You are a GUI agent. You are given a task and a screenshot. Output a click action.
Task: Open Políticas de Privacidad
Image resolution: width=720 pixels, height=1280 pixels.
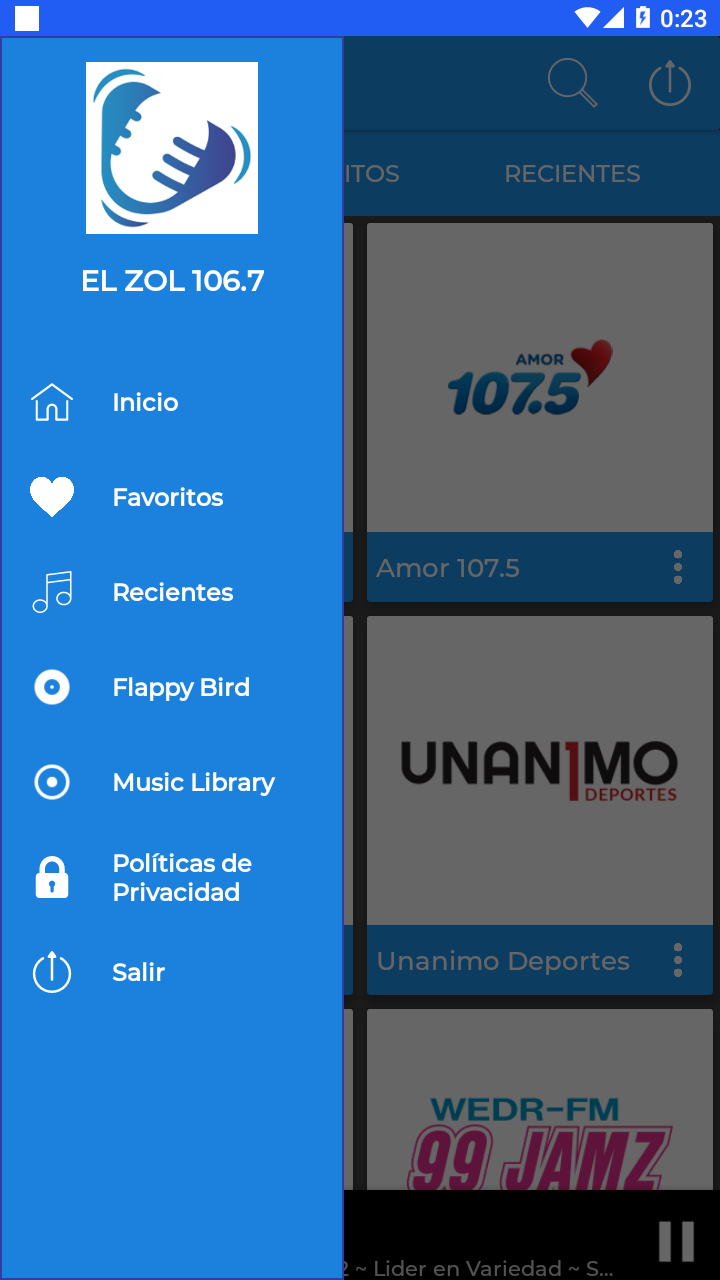181,877
